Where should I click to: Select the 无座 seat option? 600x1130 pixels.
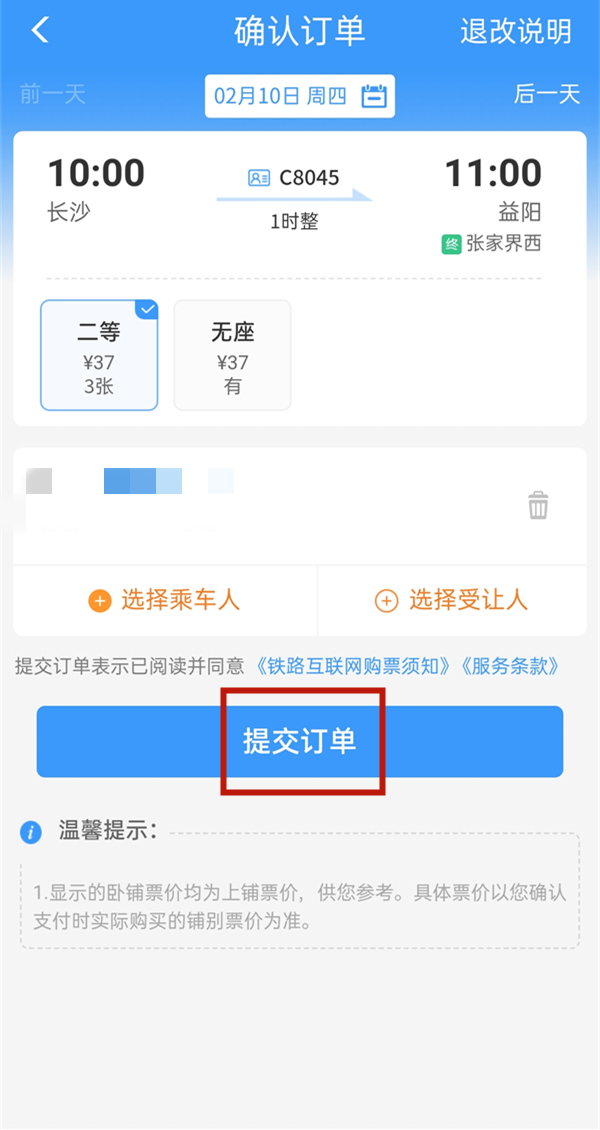[233, 355]
